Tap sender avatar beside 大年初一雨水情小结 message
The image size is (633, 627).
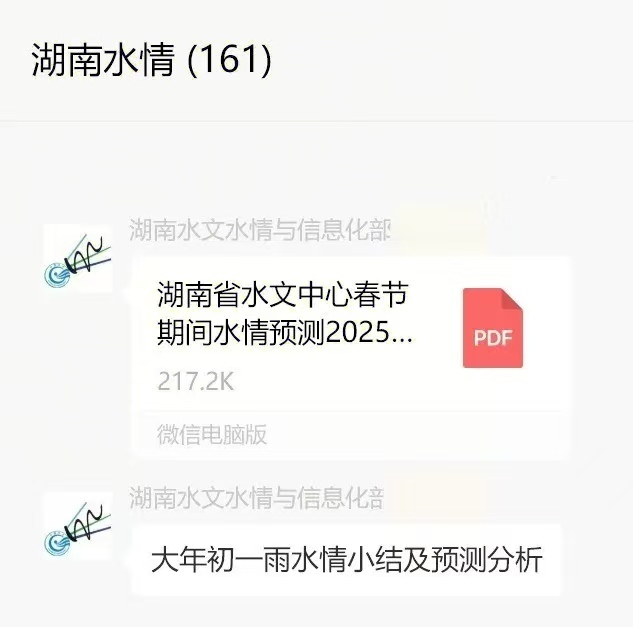(x=78, y=526)
